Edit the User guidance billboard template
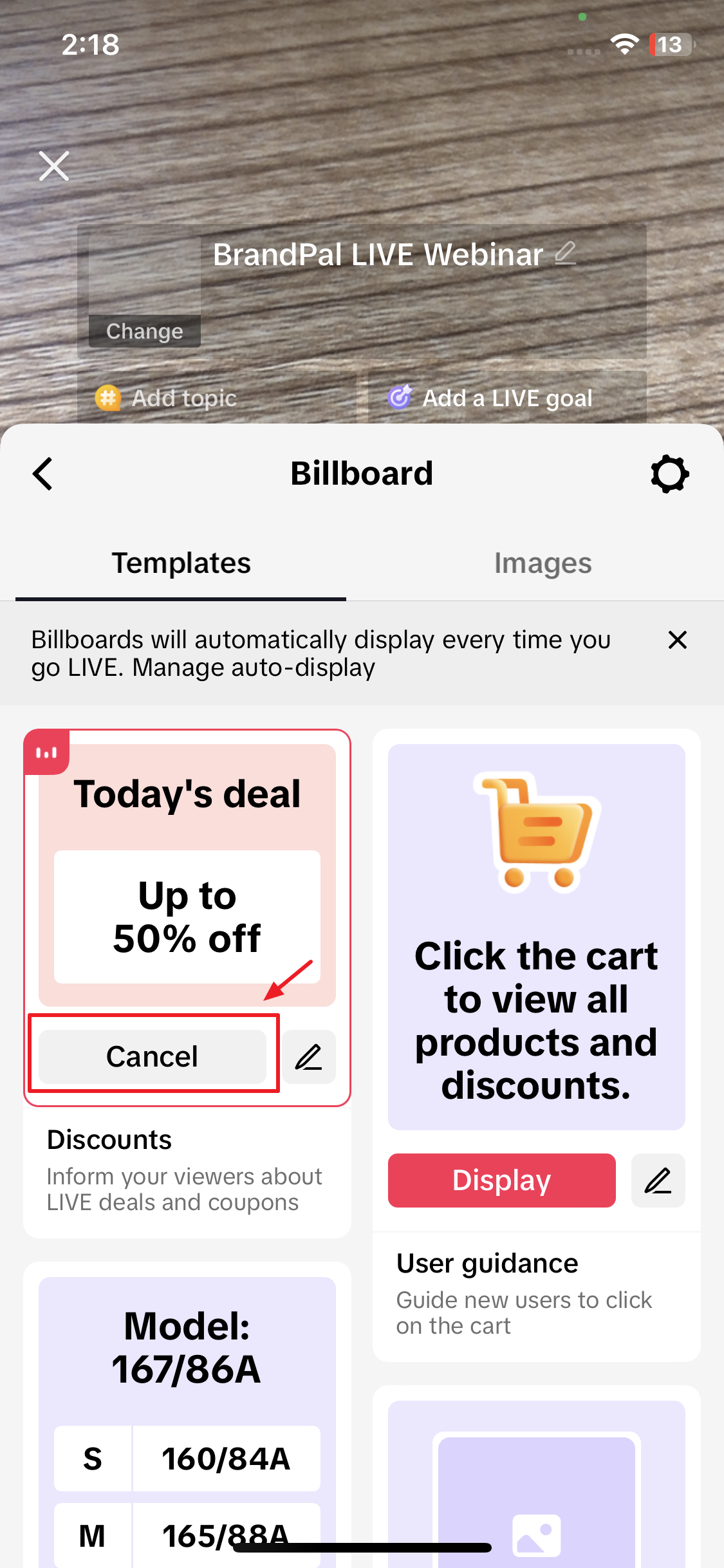The height and width of the screenshot is (1568, 724). point(658,1180)
